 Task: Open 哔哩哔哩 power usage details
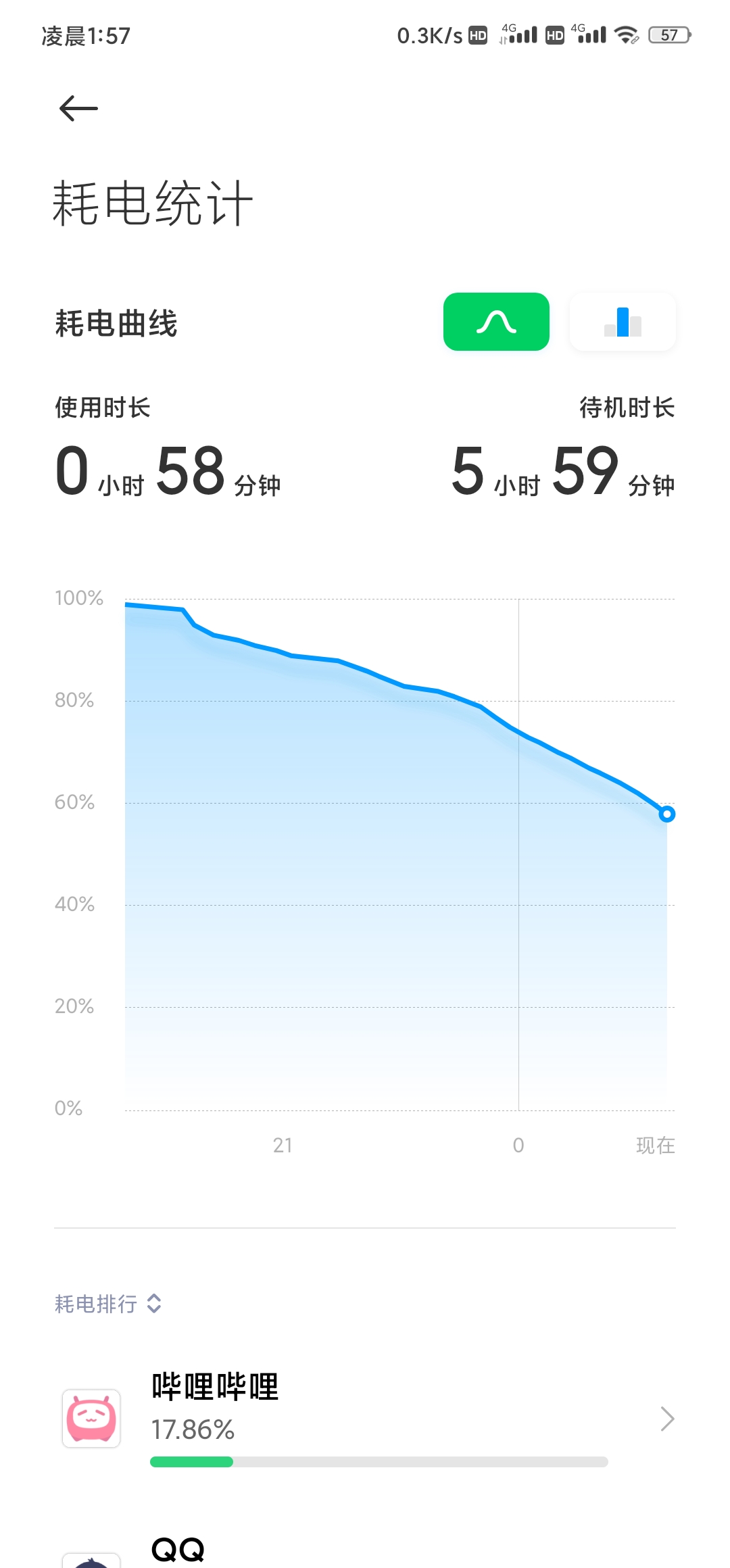click(x=365, y=1418)
